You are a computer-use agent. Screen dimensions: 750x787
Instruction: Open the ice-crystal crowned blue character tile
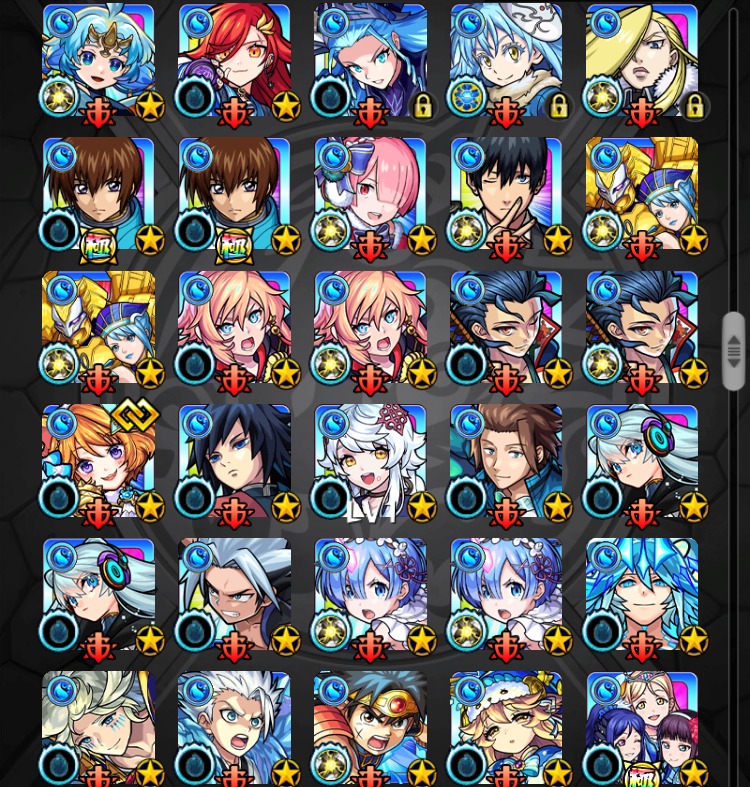(642, 596)
